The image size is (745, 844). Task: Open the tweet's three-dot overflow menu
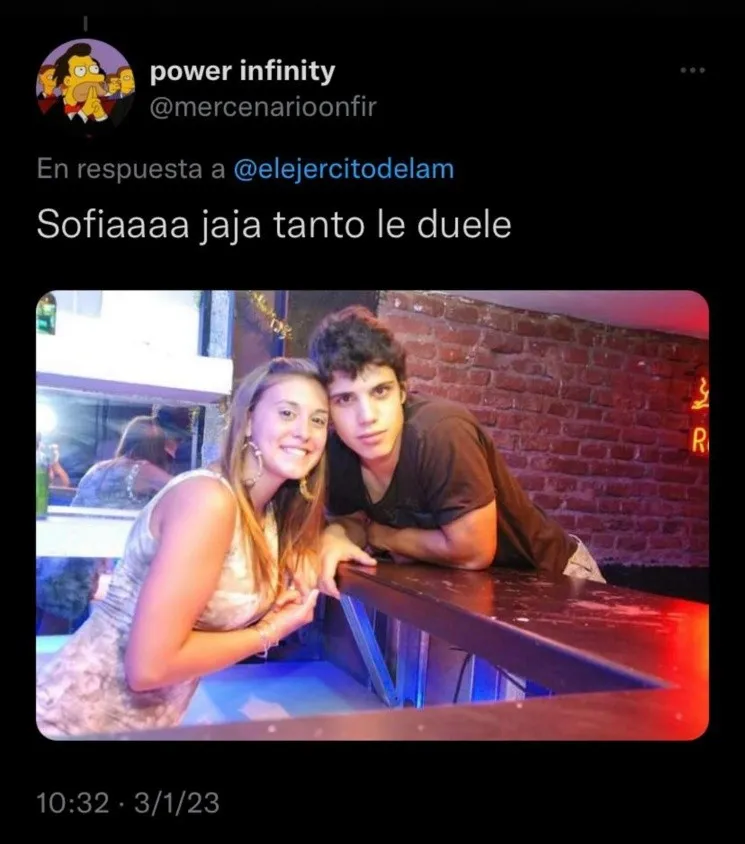692,71
